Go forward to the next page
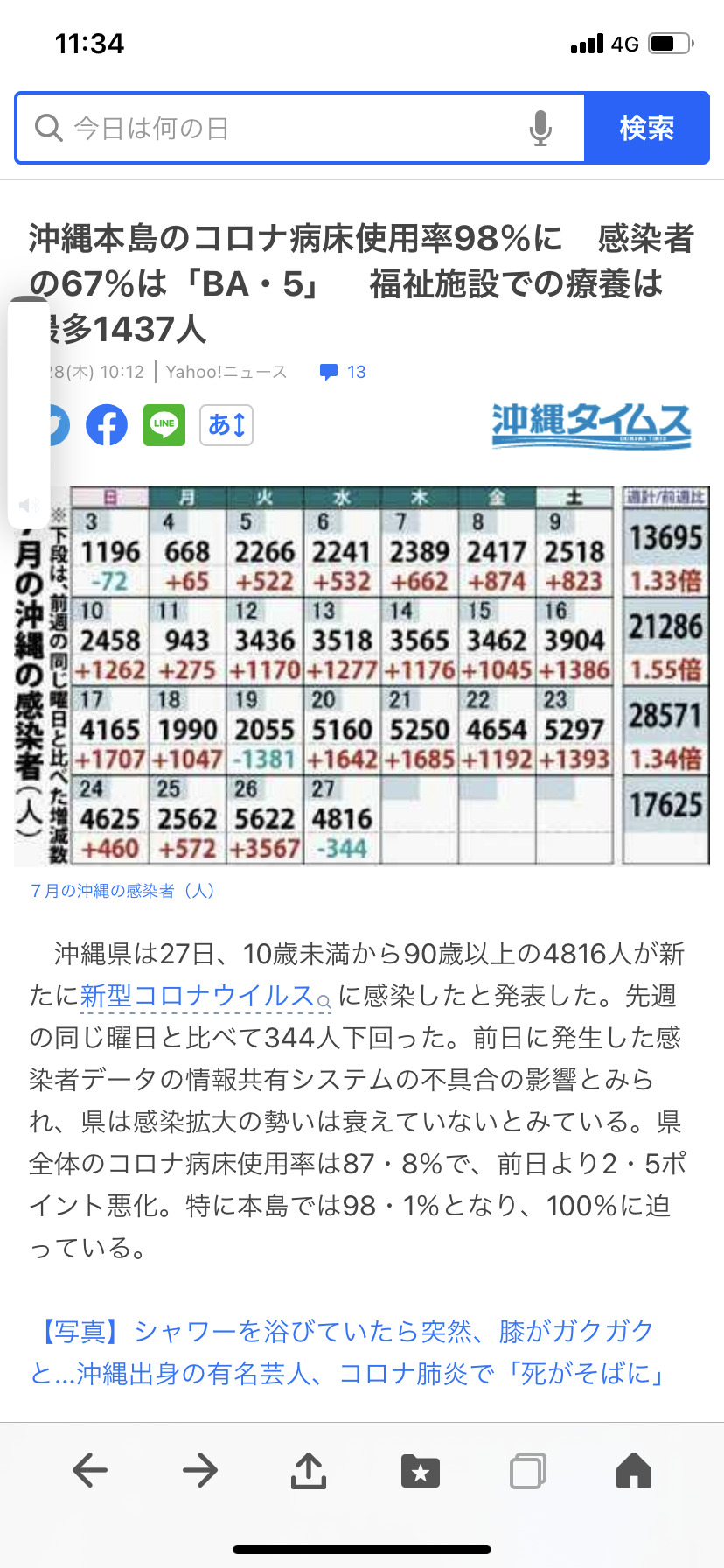Viewport: 724px width, 1568px height. click(200, 1470)
